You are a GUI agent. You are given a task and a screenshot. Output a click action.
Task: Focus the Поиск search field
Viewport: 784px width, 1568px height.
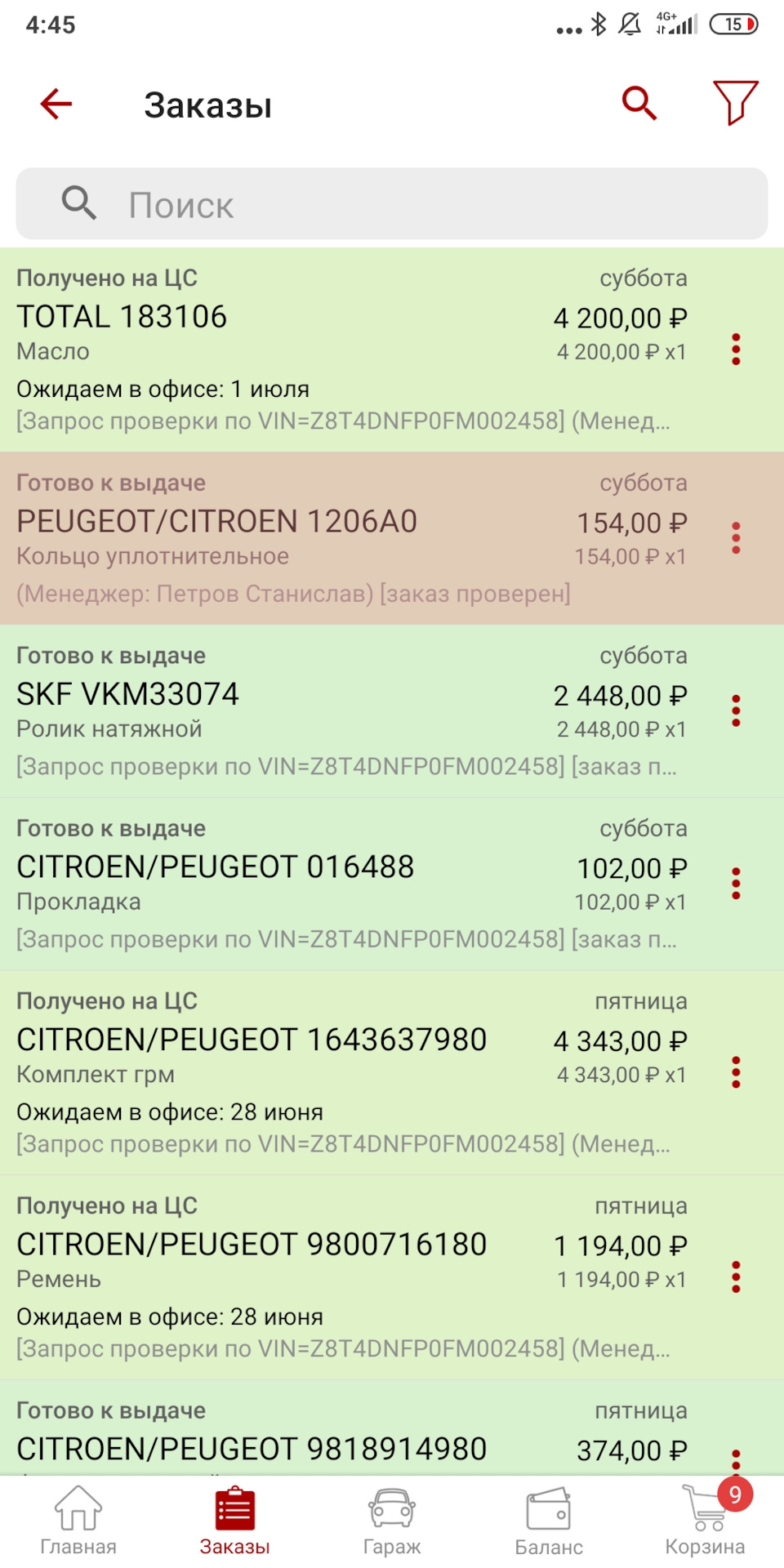tap(392, 204)
